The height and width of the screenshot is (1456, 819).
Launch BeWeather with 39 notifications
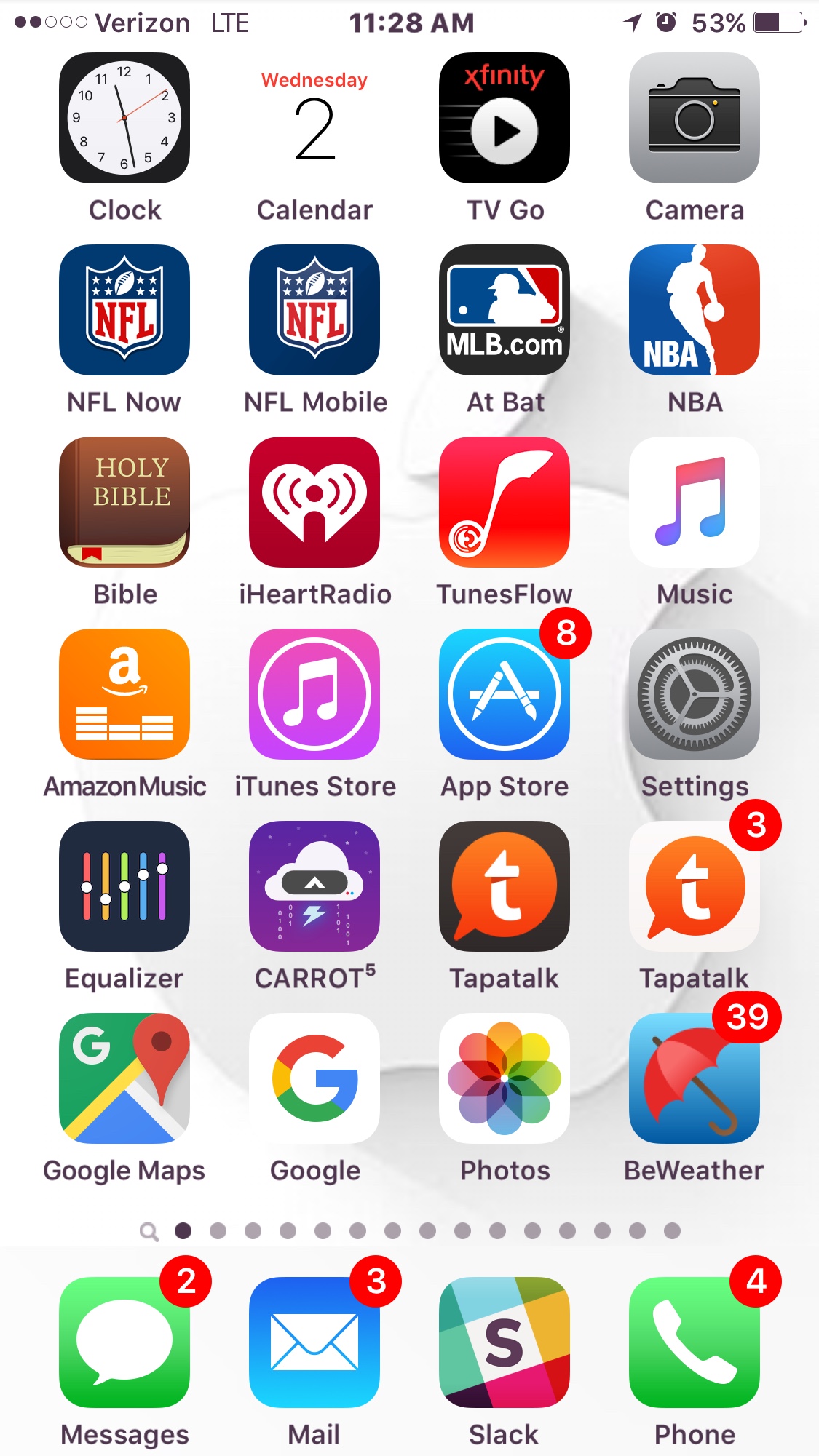[x=695, y=1078]
